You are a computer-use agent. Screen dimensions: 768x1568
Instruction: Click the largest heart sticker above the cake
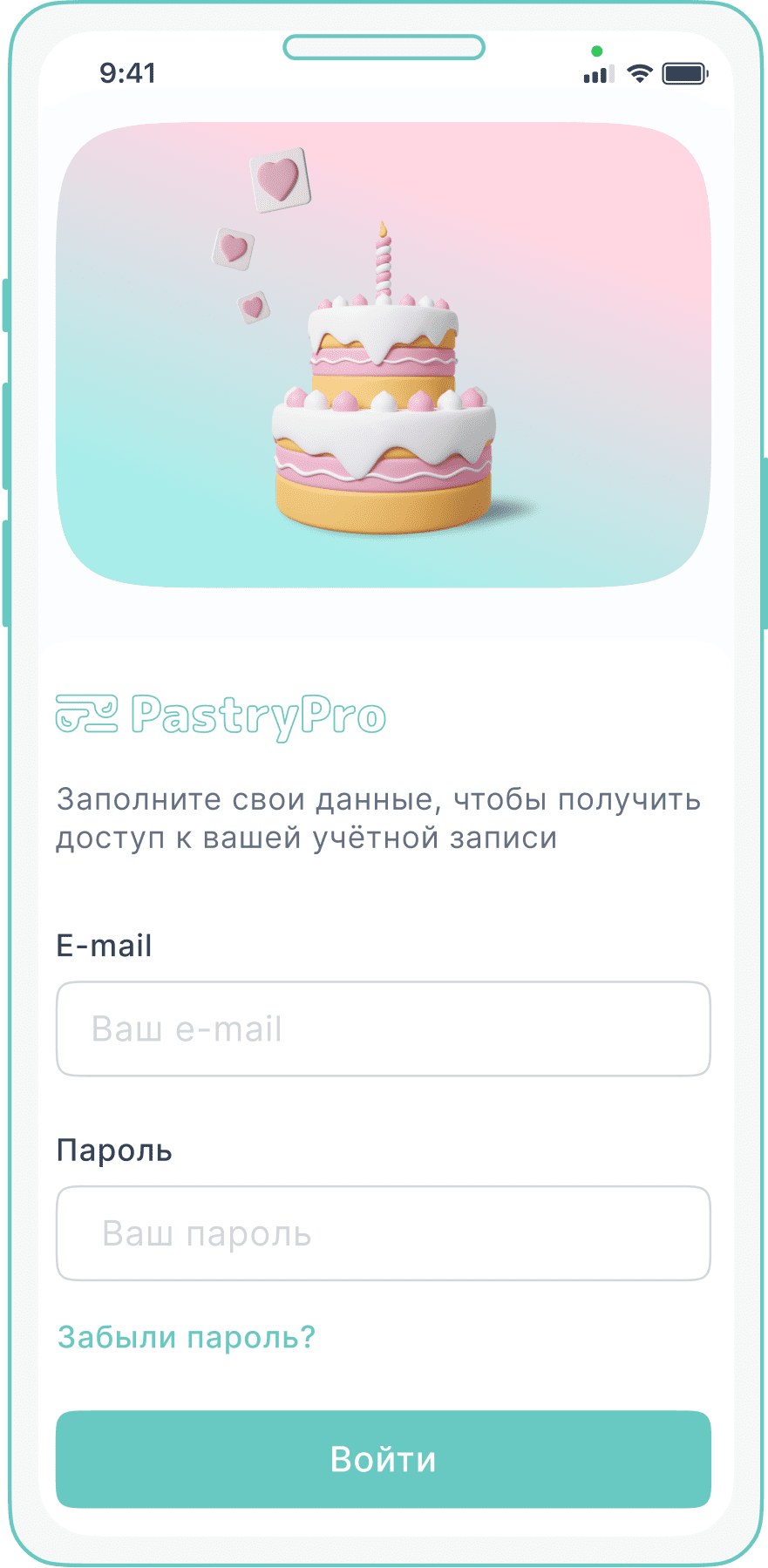click(x=280, y=181)
